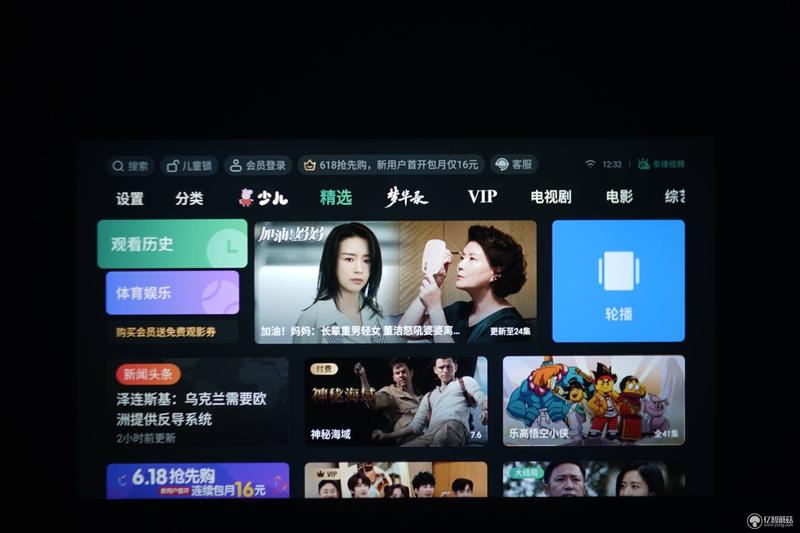Open the 搜索 search button
Screen dimensions: 800x533
131,165
